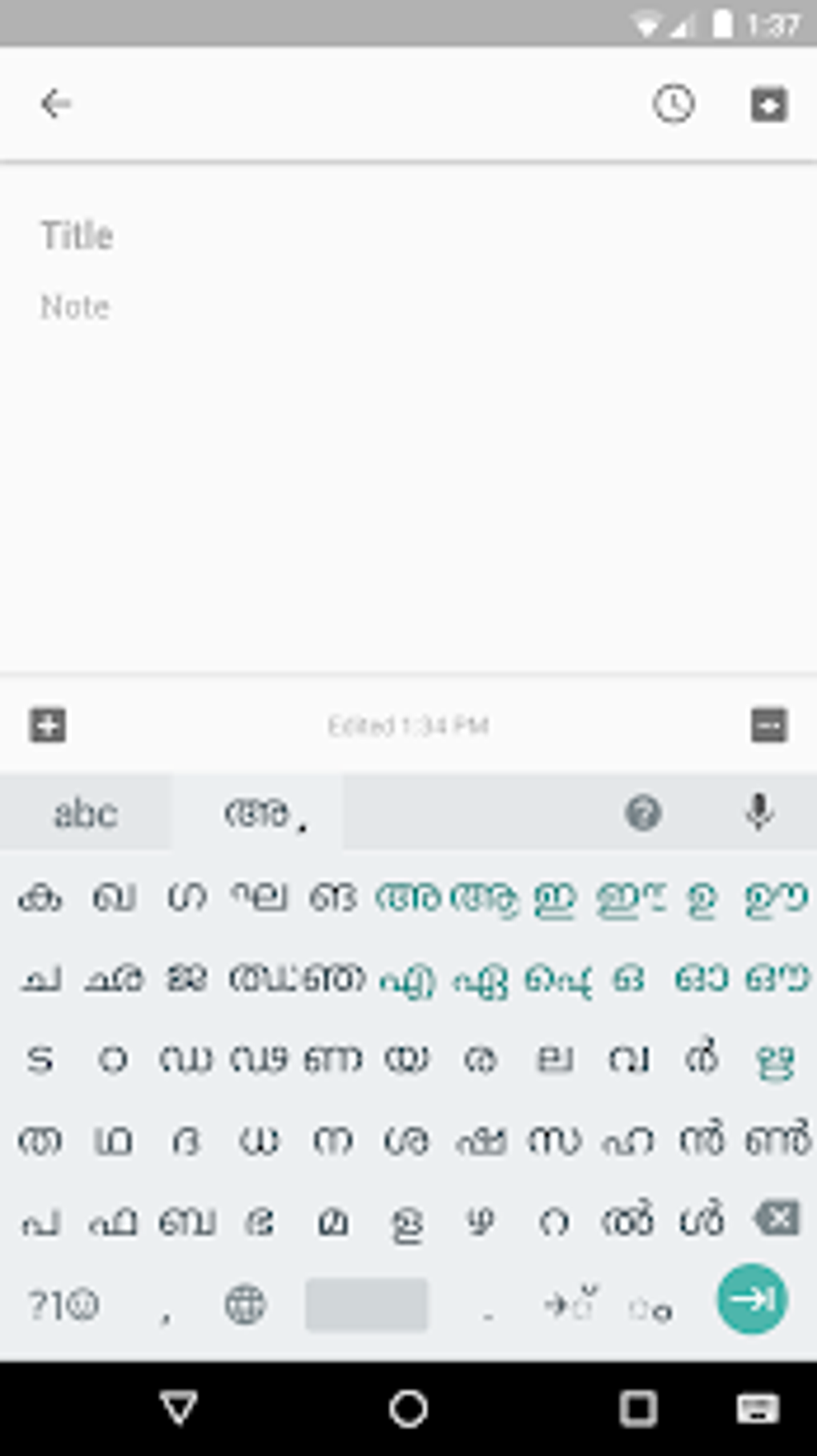Tap the Title field
Image resolution: width=817 pixels, height=1456 pixels.
pos(408,236)
